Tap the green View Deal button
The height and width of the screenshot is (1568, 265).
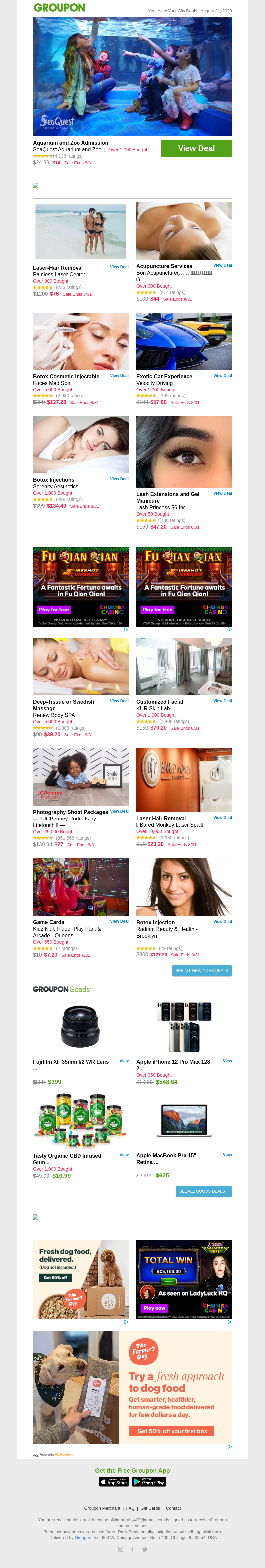196,148
